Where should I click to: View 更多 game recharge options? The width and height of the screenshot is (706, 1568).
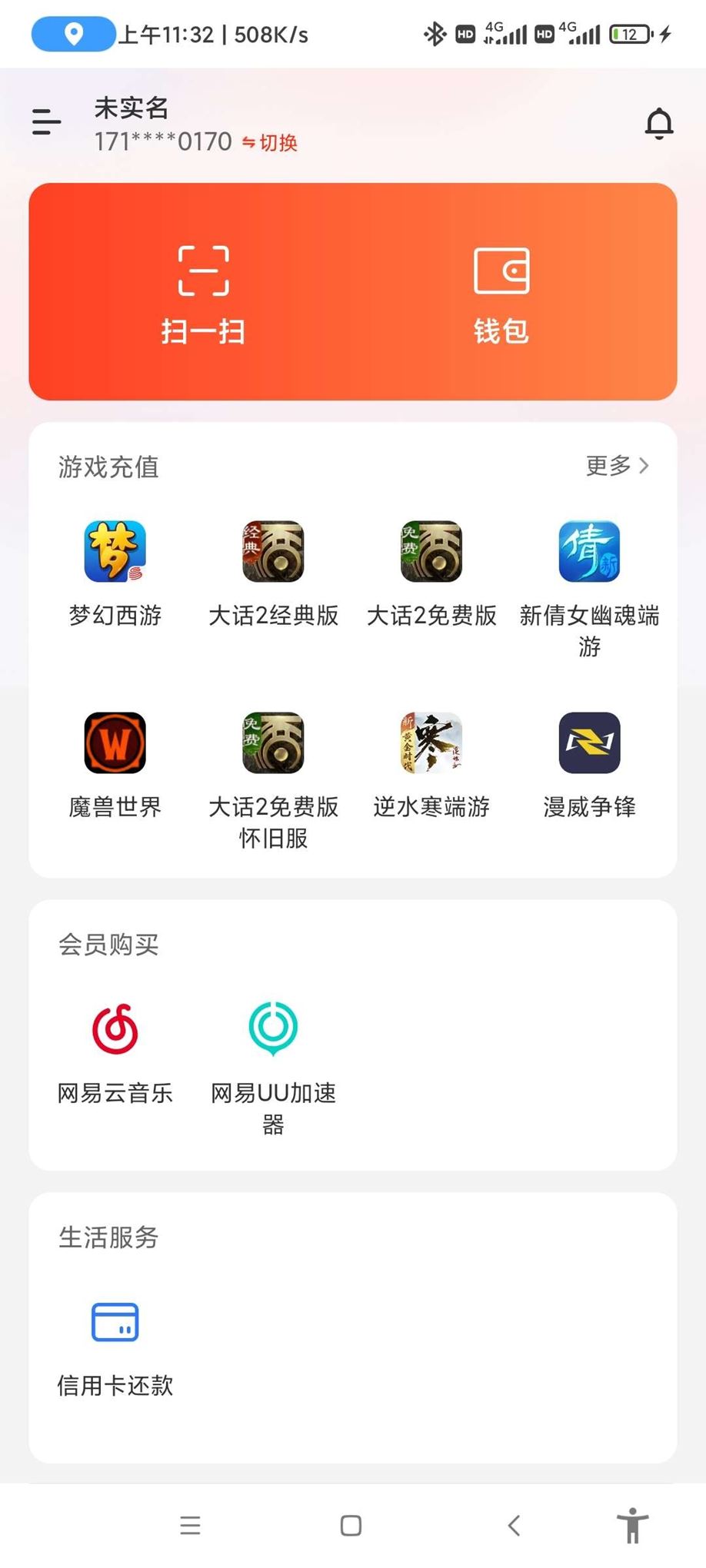point(617,466)
